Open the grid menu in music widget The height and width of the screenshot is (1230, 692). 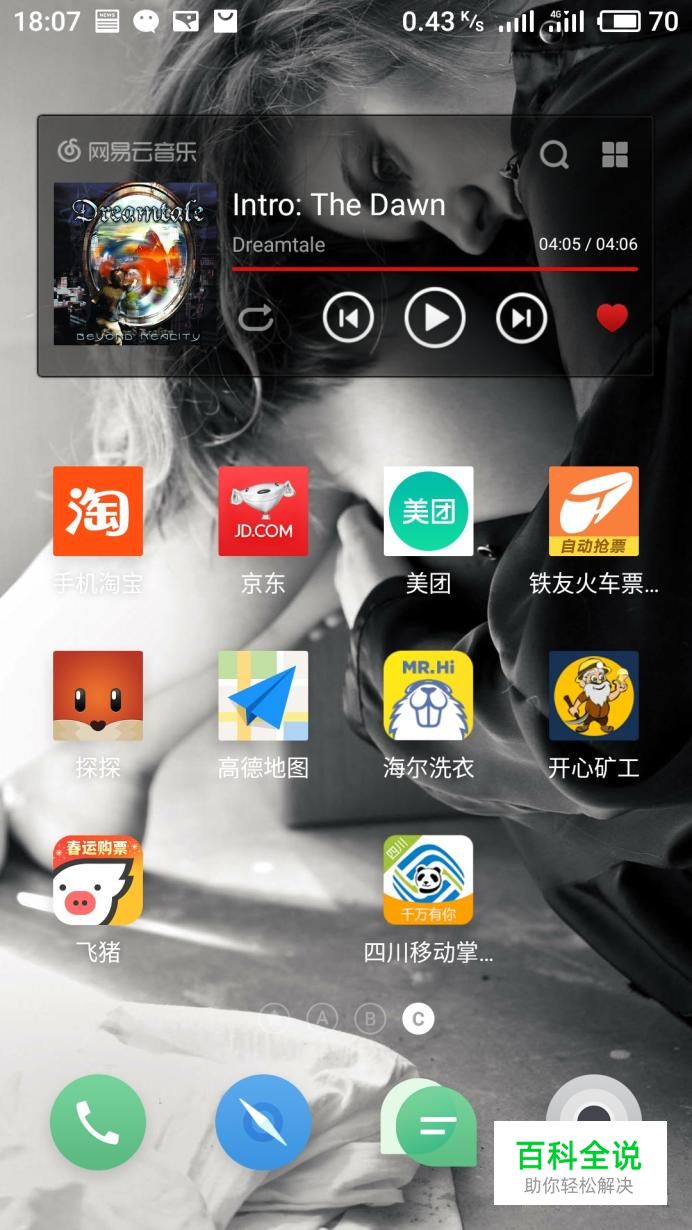point(614,154)
